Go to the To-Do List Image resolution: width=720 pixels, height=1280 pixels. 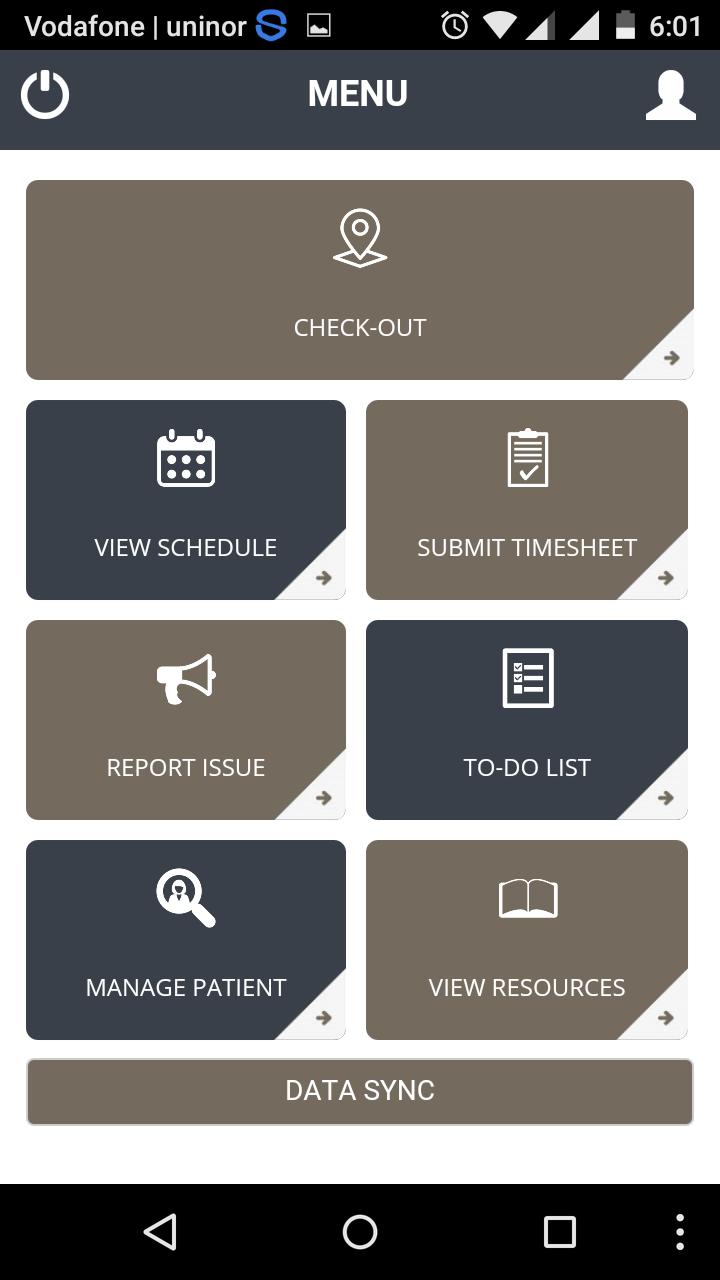point(527,720)
